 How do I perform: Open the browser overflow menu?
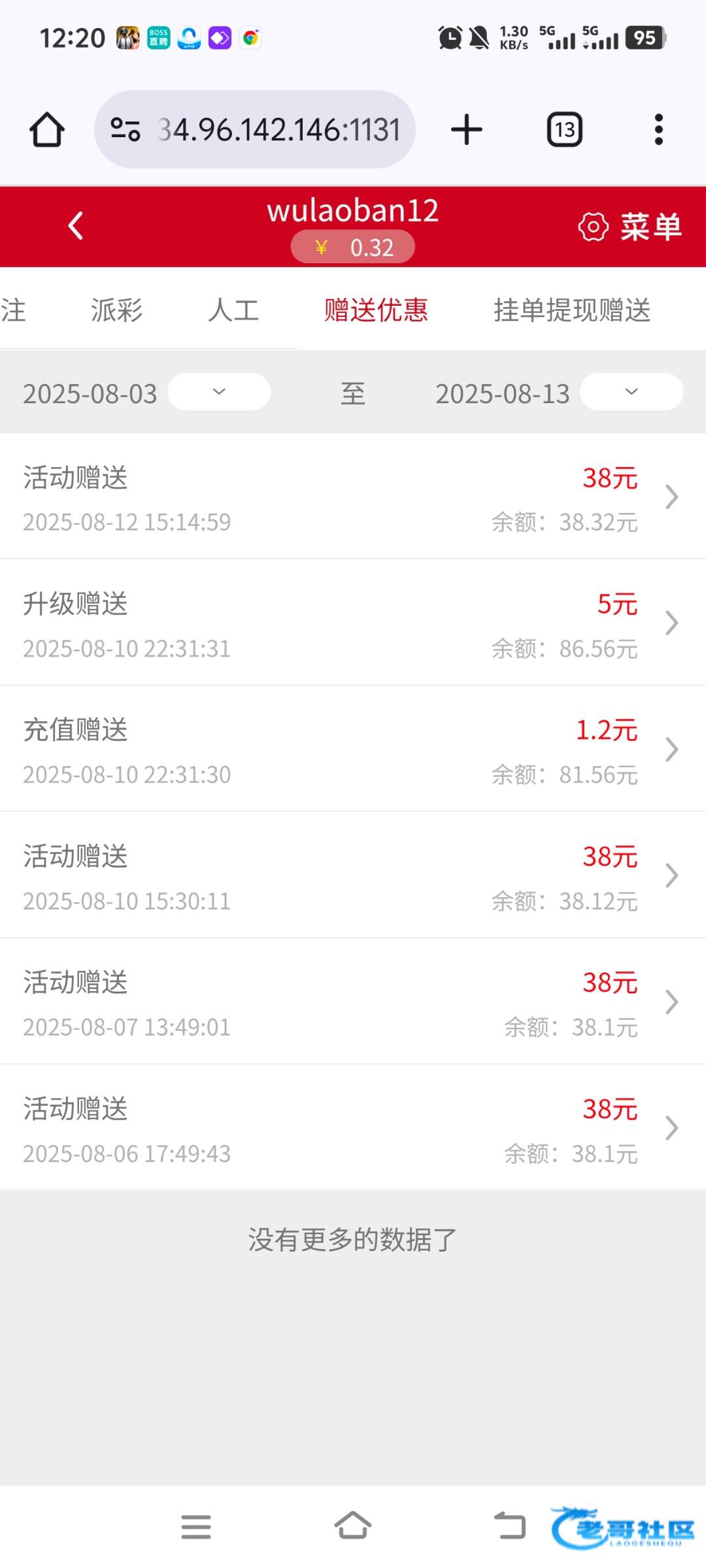659,129
